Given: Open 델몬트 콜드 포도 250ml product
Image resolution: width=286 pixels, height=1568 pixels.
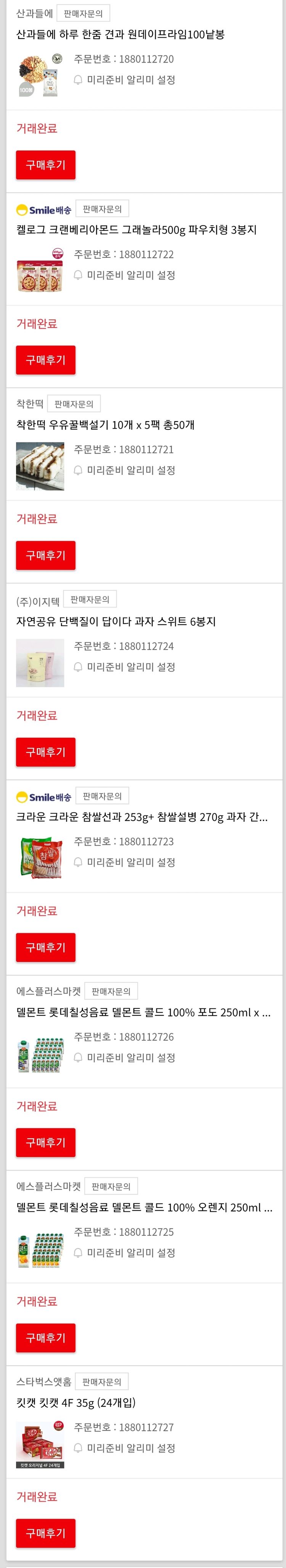Looking at the screenshot, I should pyautogui.click(x=143, y=1012).
